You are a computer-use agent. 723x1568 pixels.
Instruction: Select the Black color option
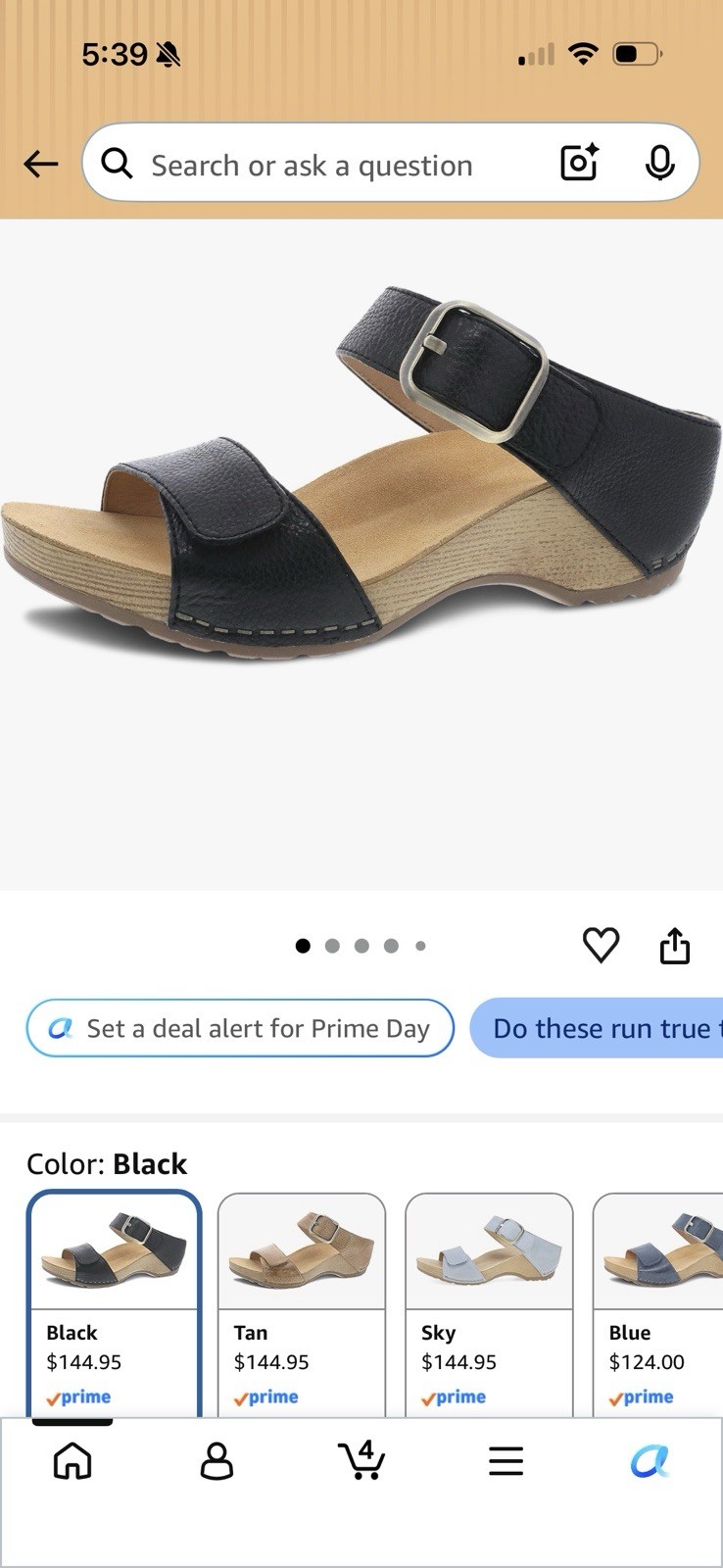(x=114, y=1305)
